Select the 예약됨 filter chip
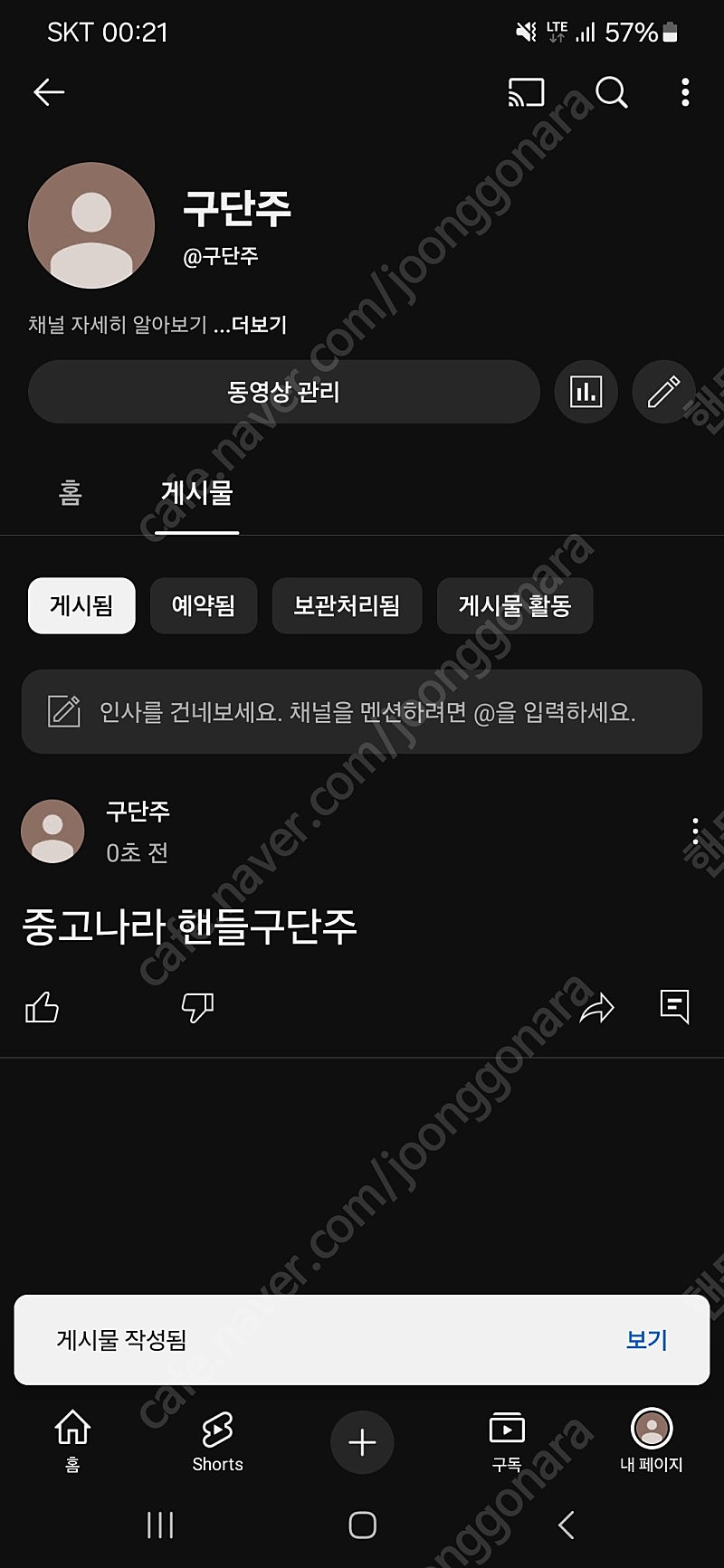The image size is (724, 1568). (204, 605)
